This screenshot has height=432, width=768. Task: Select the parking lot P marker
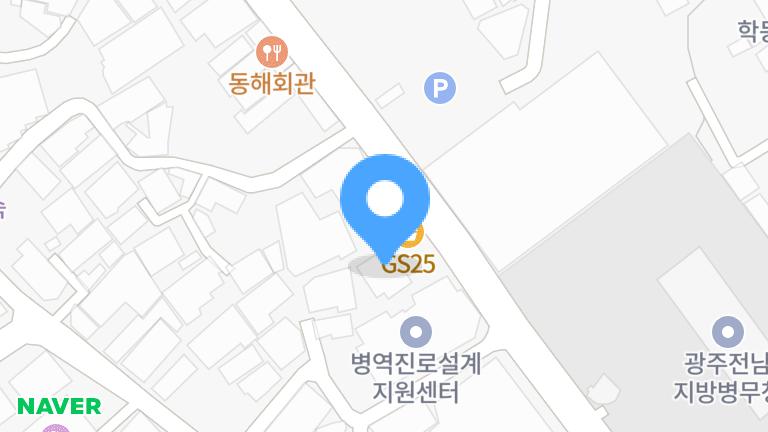pyautogui.click(x=440, y=88)
